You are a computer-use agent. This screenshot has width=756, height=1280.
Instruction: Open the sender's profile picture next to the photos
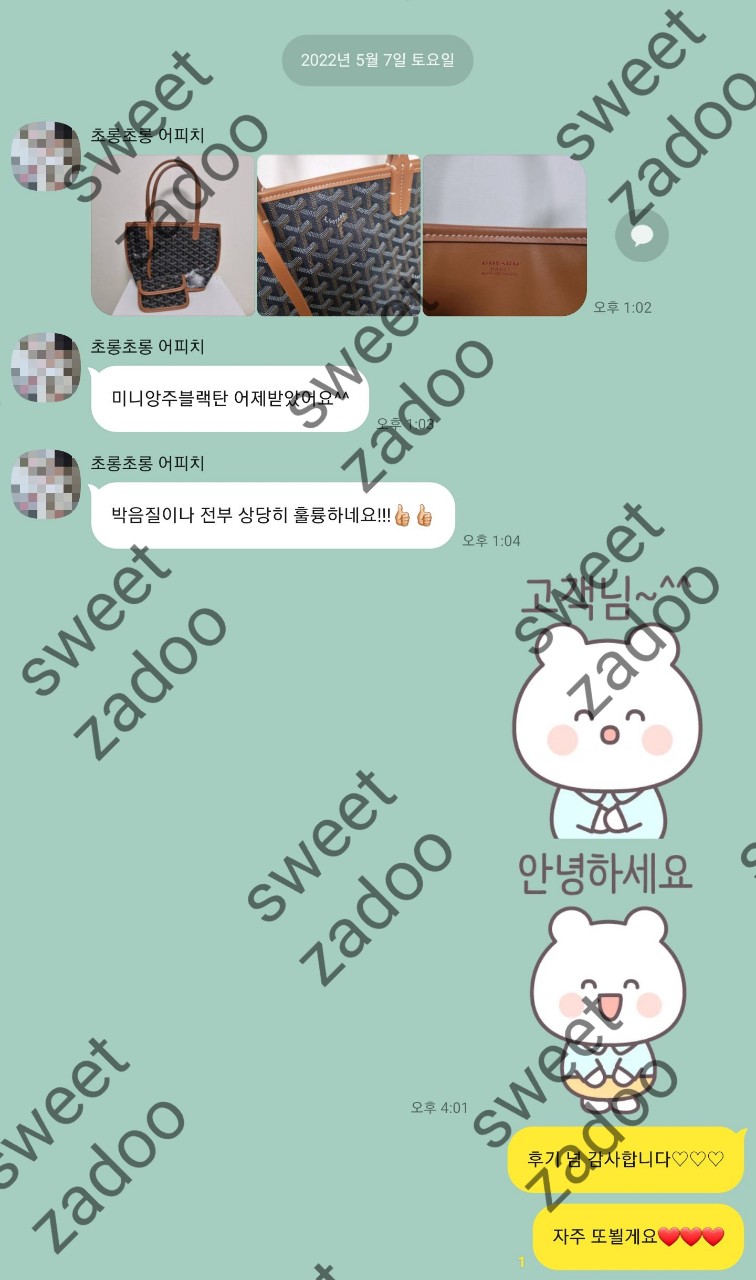pyautogui.click(x=45, y=156)
